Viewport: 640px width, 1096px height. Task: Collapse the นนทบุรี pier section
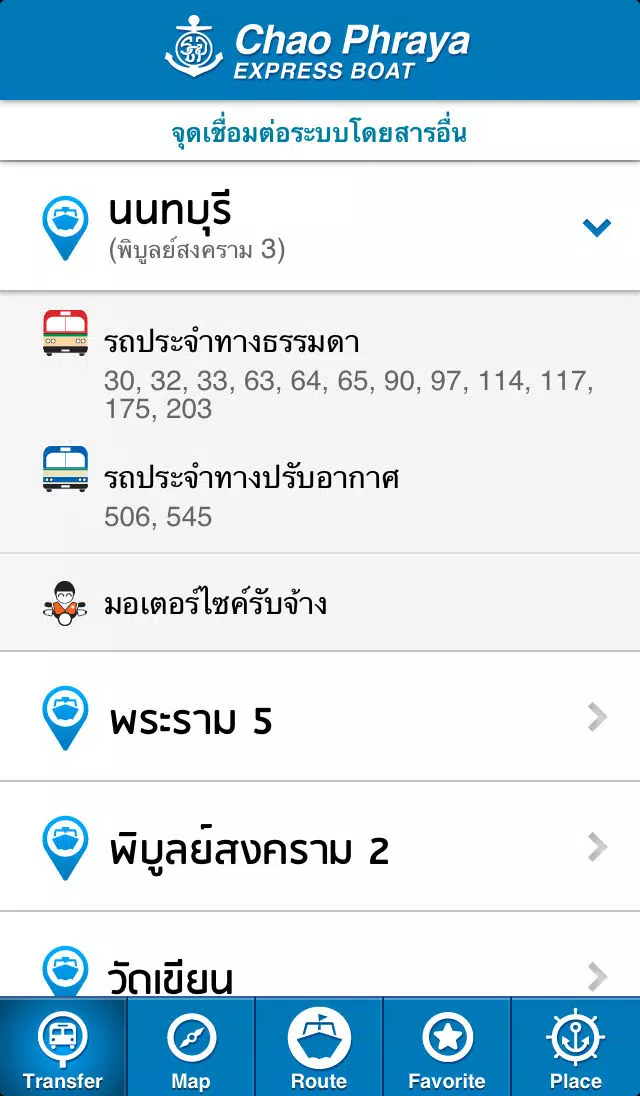(320, 226)
